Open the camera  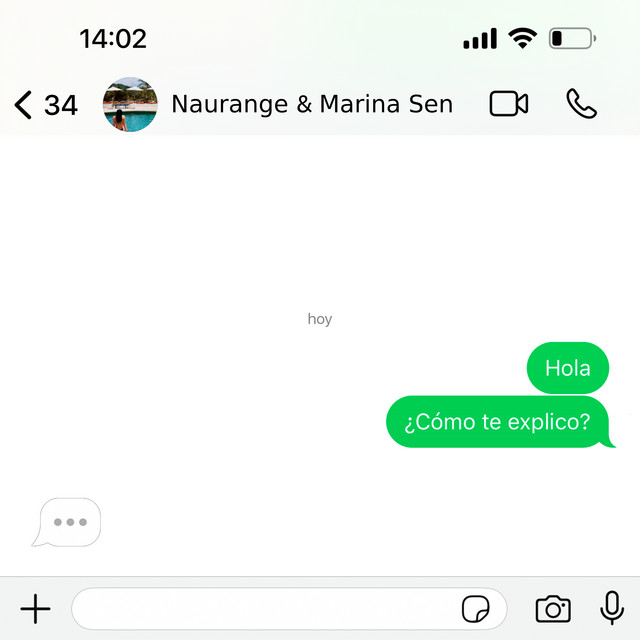click(553, 608)
